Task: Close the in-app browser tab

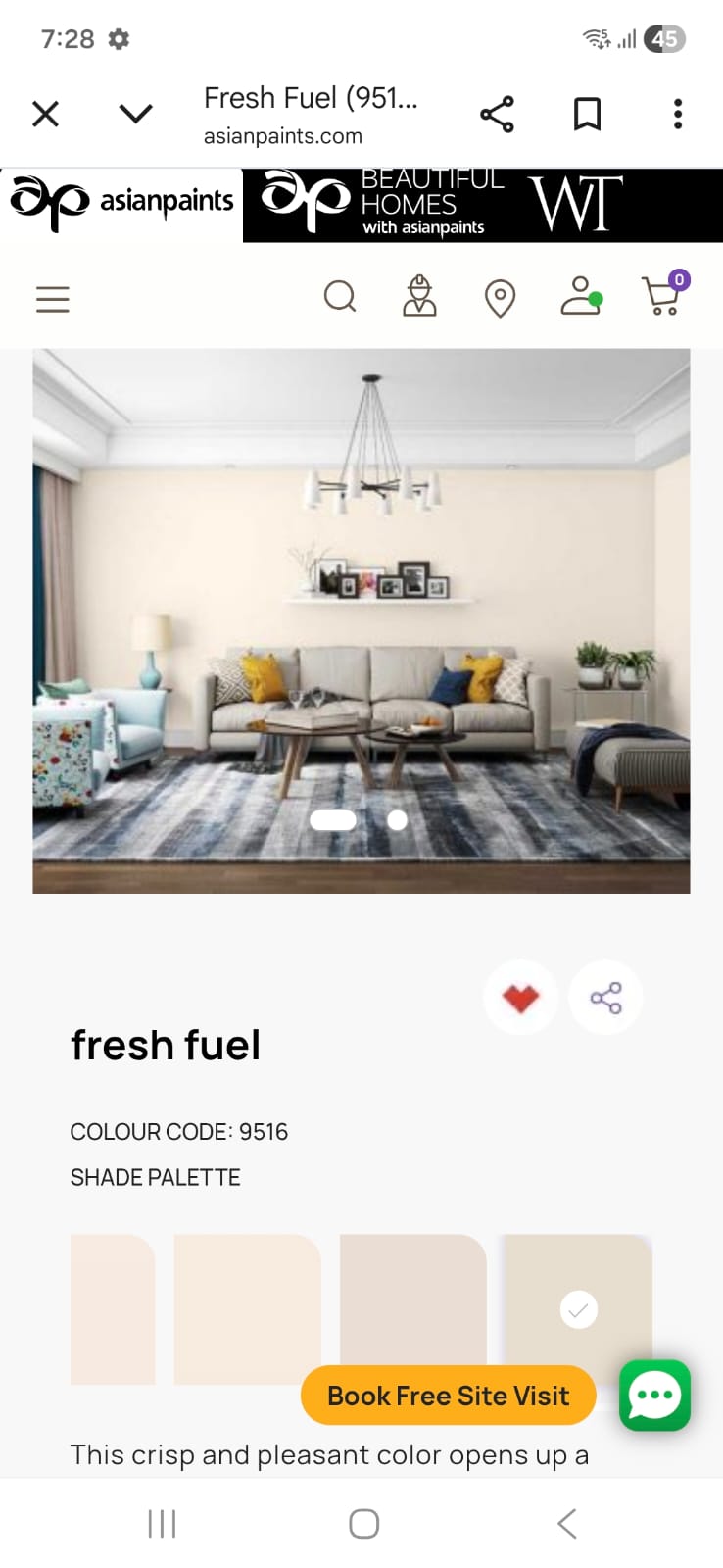Action: tap(45, 115)
